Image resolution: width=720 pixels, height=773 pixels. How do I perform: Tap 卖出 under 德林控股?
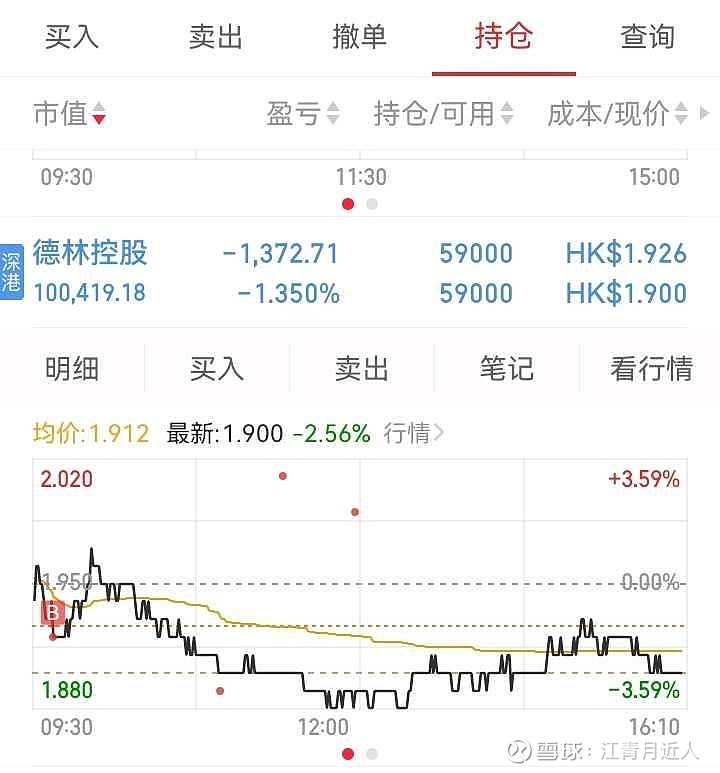click(x=361, y=369)
